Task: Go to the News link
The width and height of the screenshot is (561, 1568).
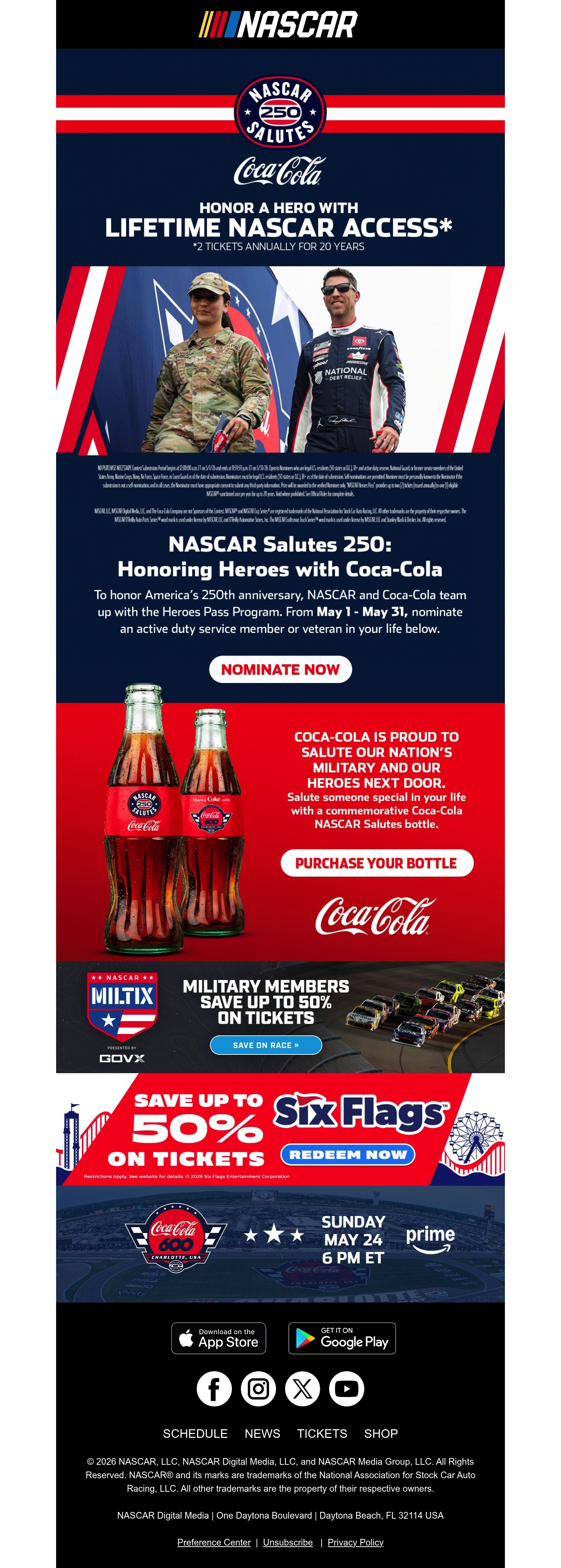Action: click(x=262, y=1433)
